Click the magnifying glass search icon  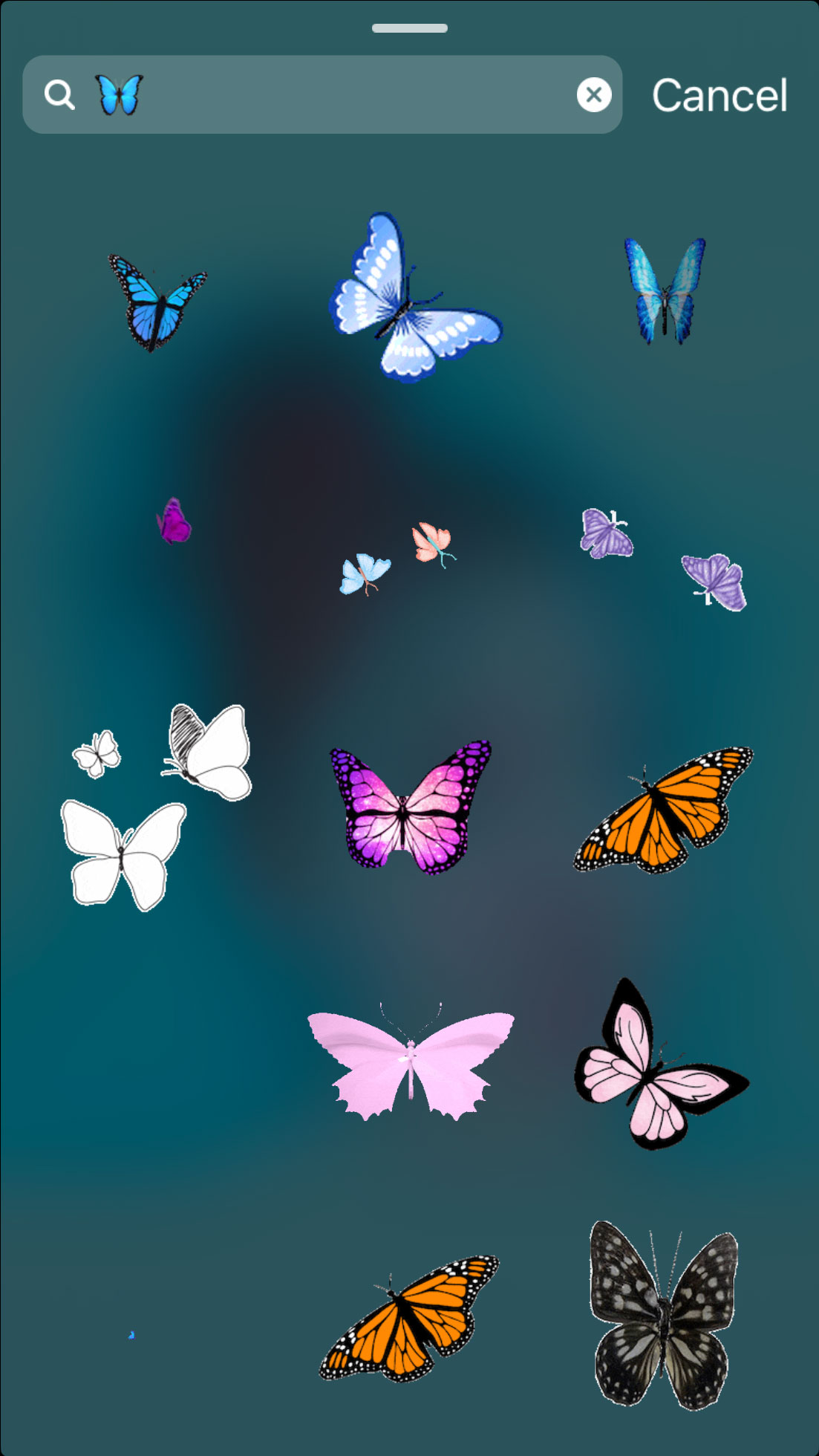coord(60,94)
